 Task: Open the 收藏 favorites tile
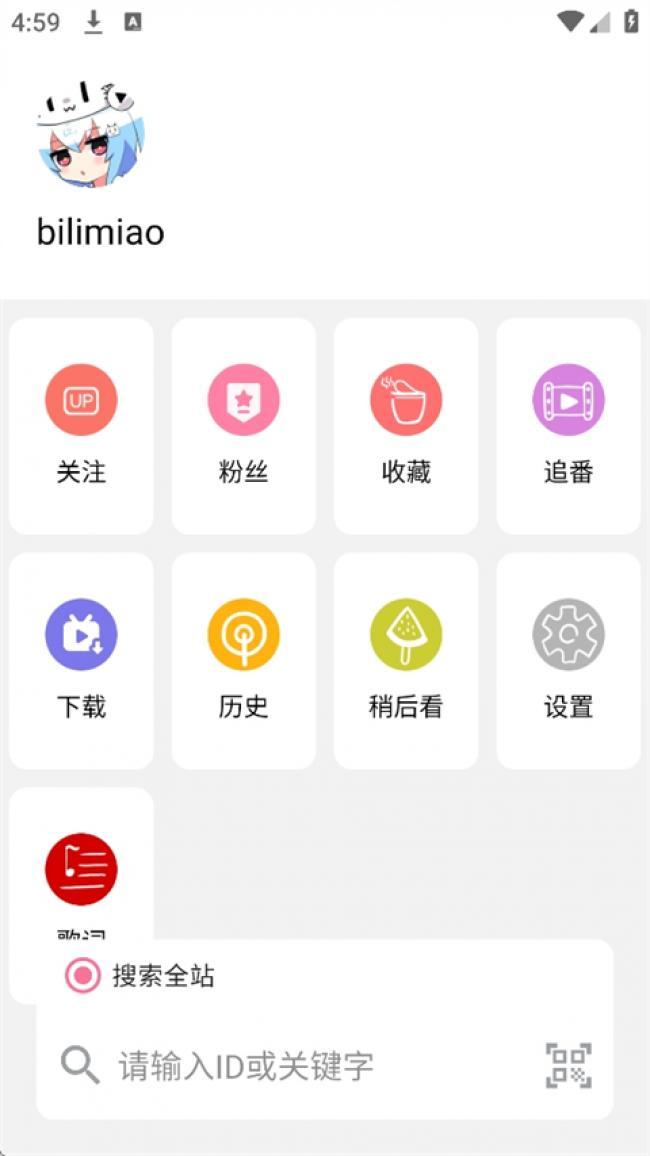pos(406,425)
